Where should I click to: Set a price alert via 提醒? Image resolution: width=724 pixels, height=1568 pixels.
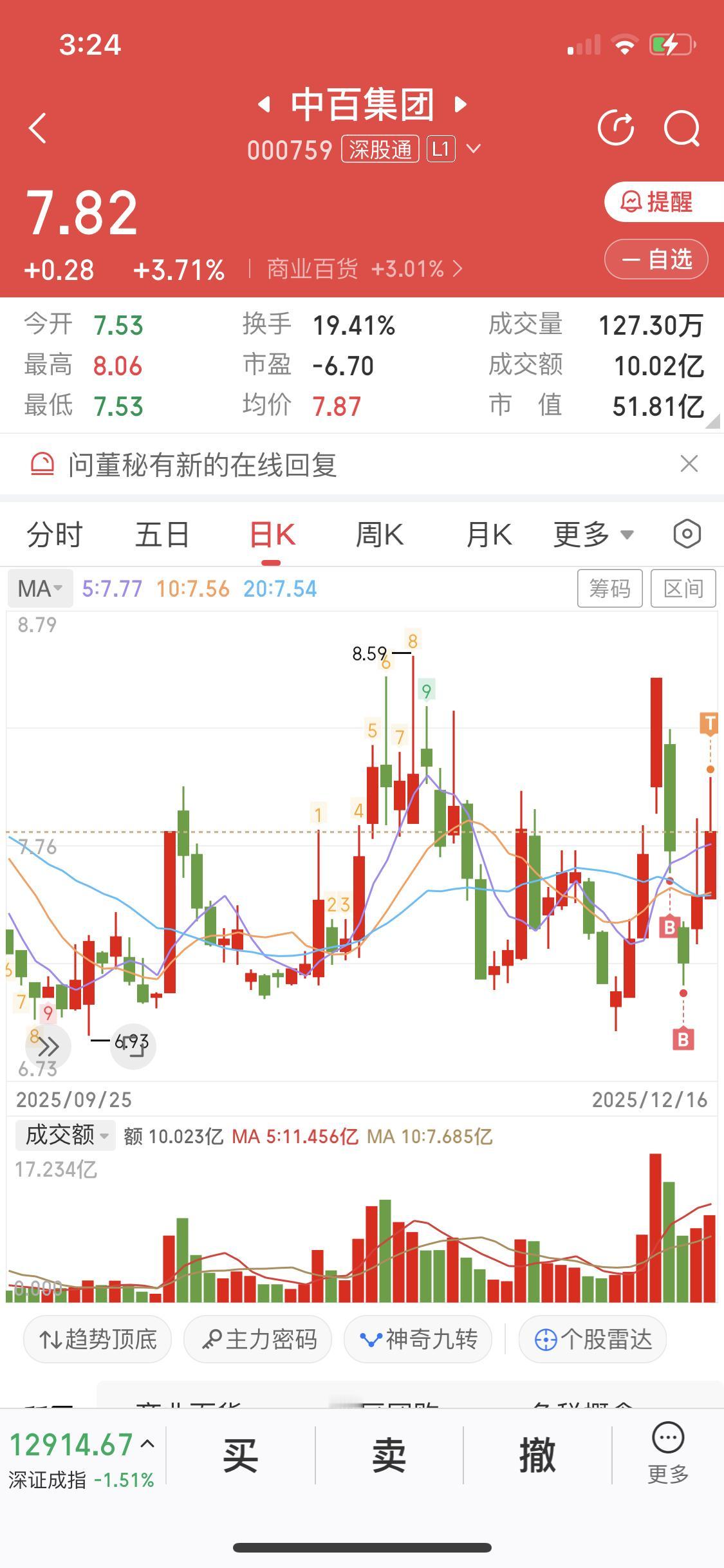(x=656, y=203)
